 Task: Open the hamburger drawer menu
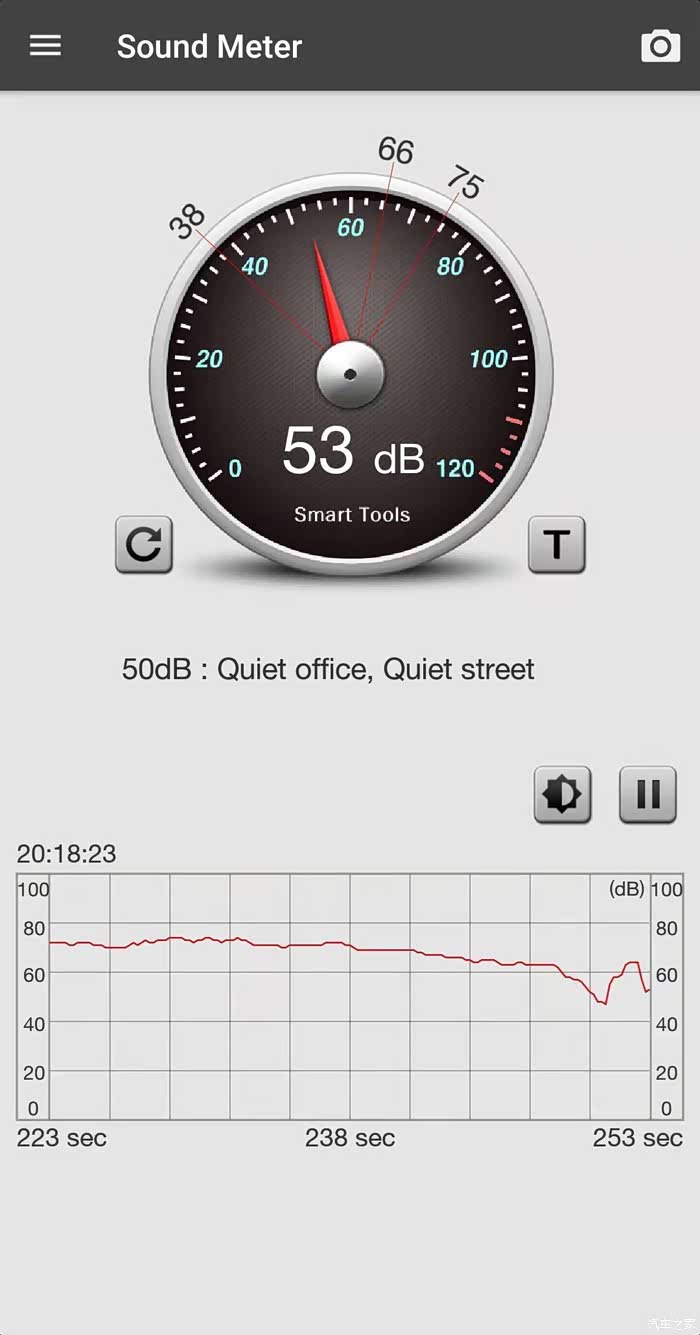tap(45, 46)
